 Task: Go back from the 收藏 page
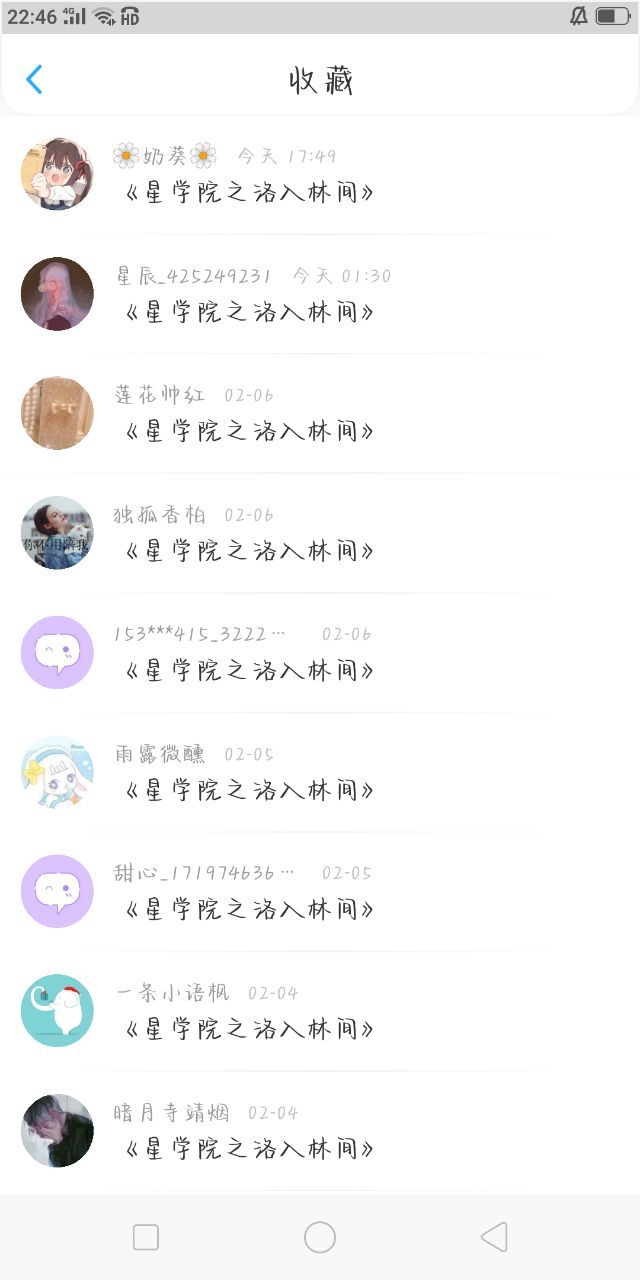point(34,80)
